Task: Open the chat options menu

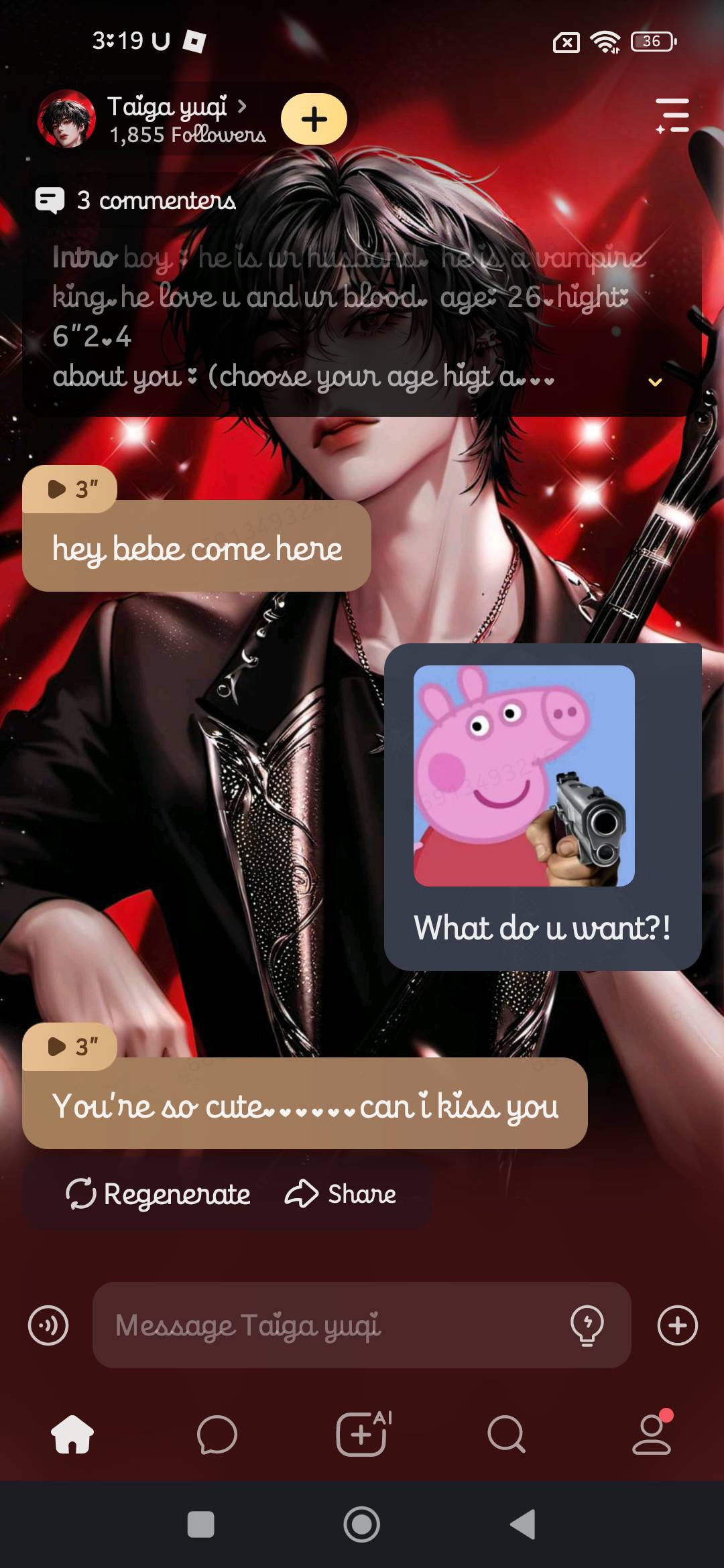Action: click(x=672, y=115)
